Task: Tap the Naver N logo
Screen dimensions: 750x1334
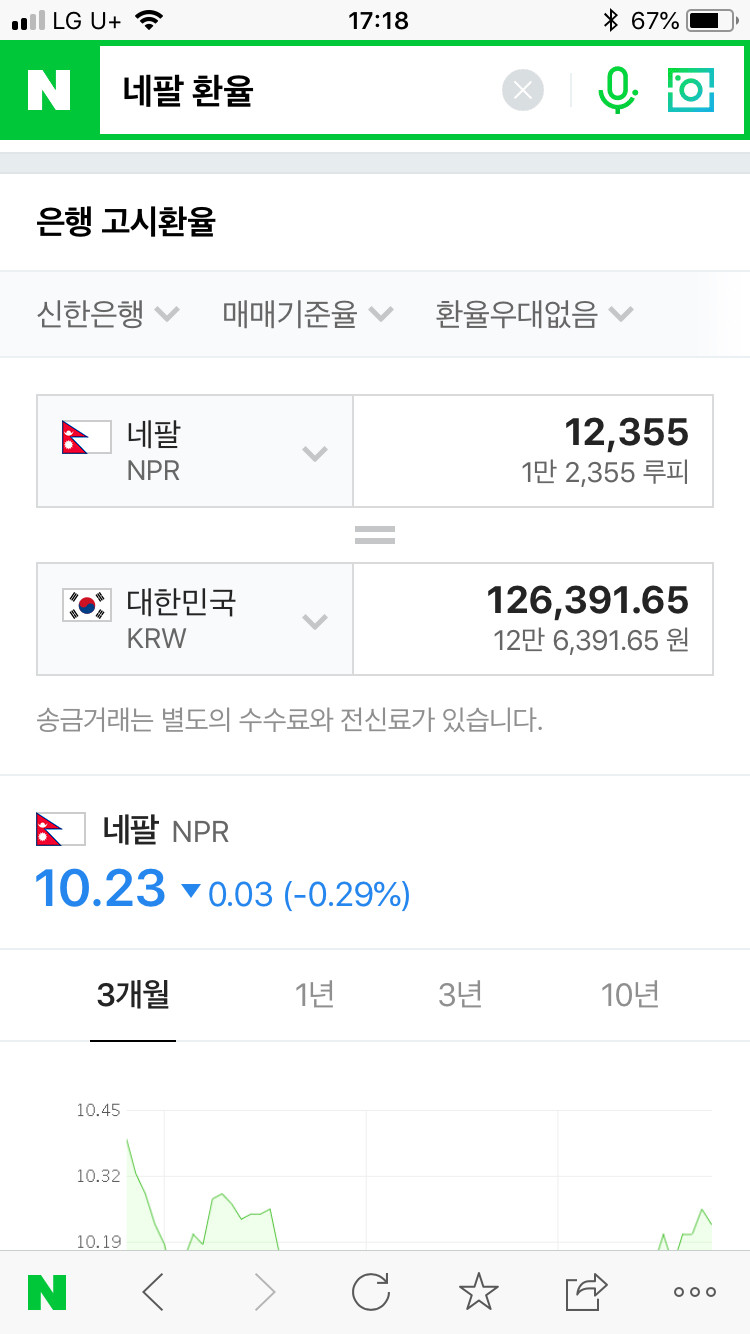Action: (x=47, y=90)
